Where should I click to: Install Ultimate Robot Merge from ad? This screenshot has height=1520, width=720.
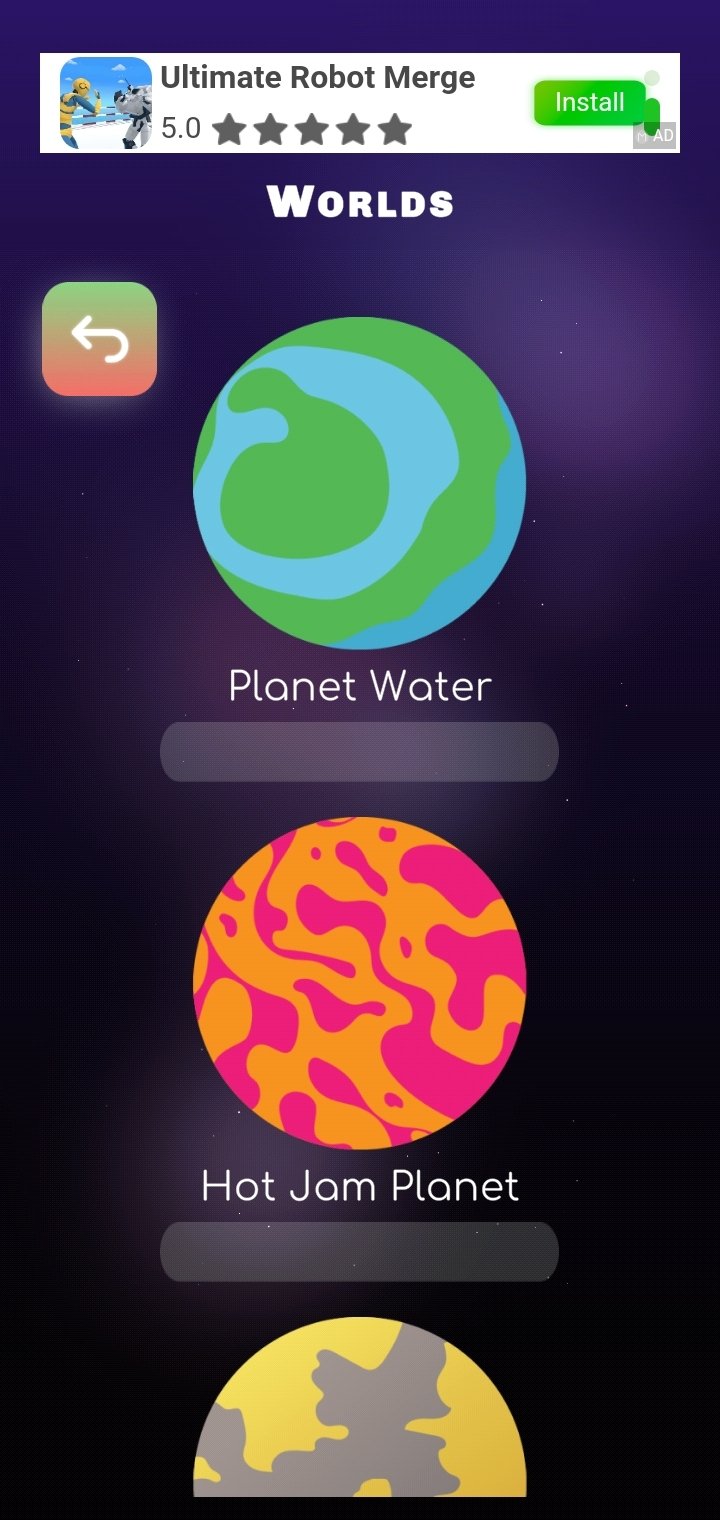click(589, 103)
